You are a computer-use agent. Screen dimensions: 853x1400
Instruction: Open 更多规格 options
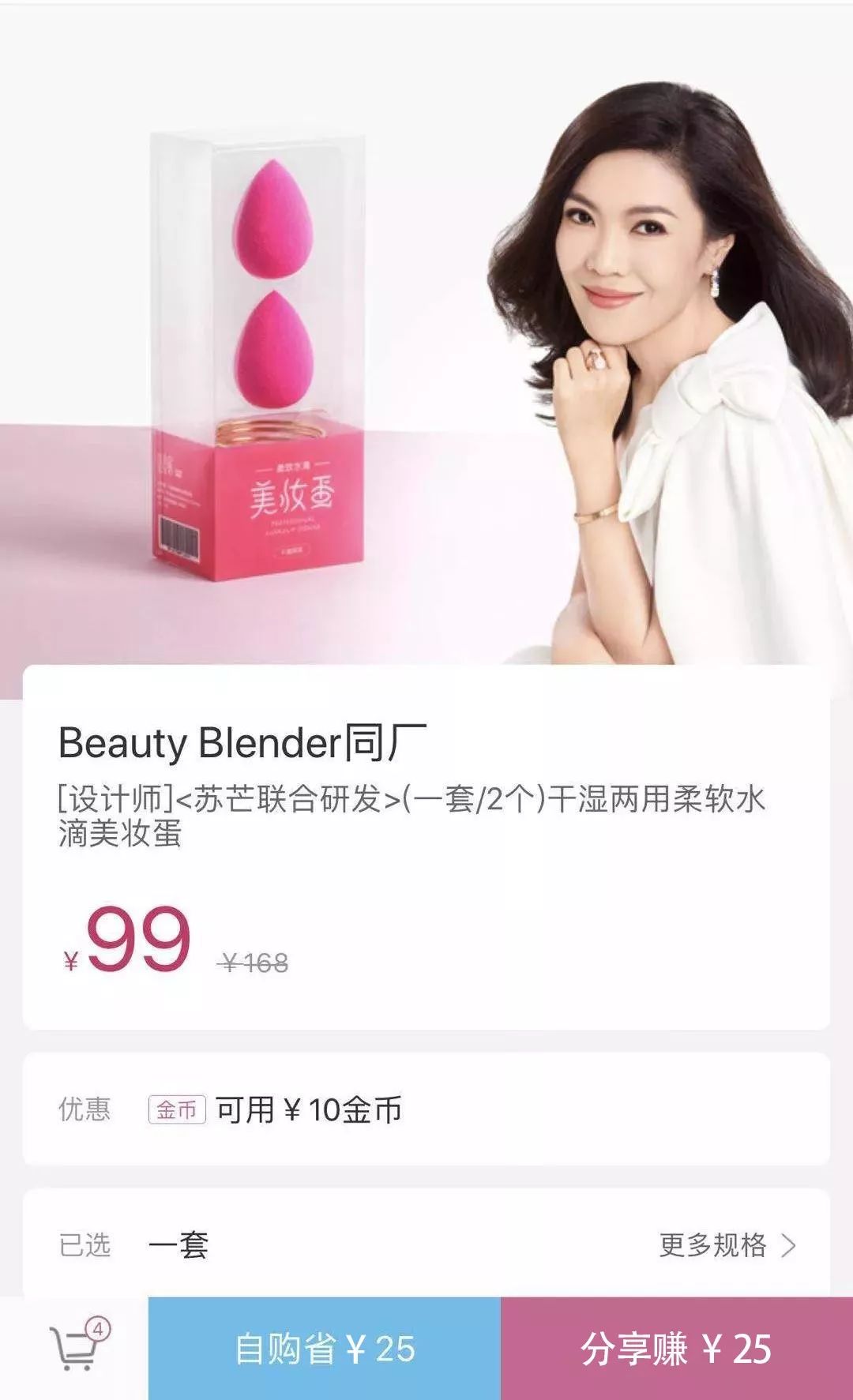(727, 1245)
